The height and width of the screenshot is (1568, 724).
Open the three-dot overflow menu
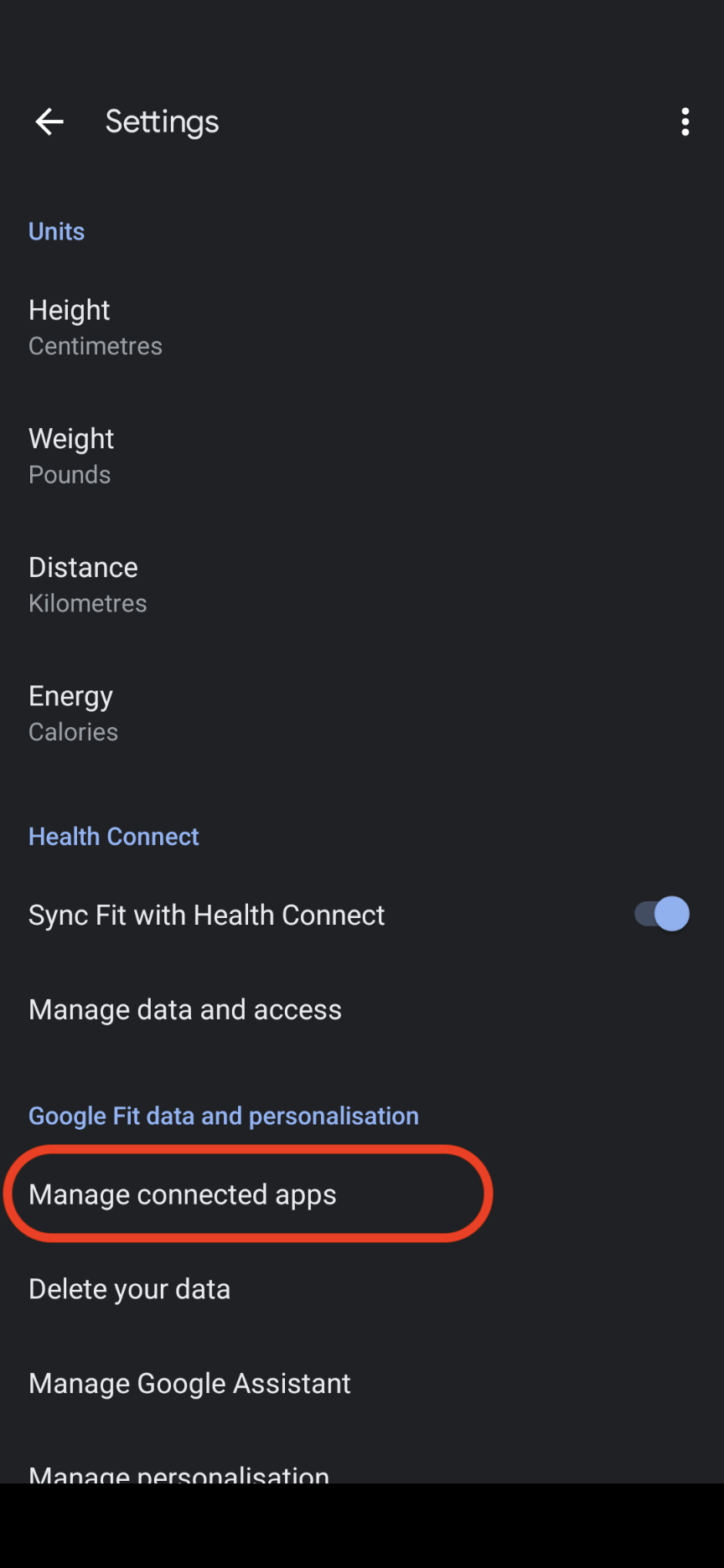click(x=685, y=122)
